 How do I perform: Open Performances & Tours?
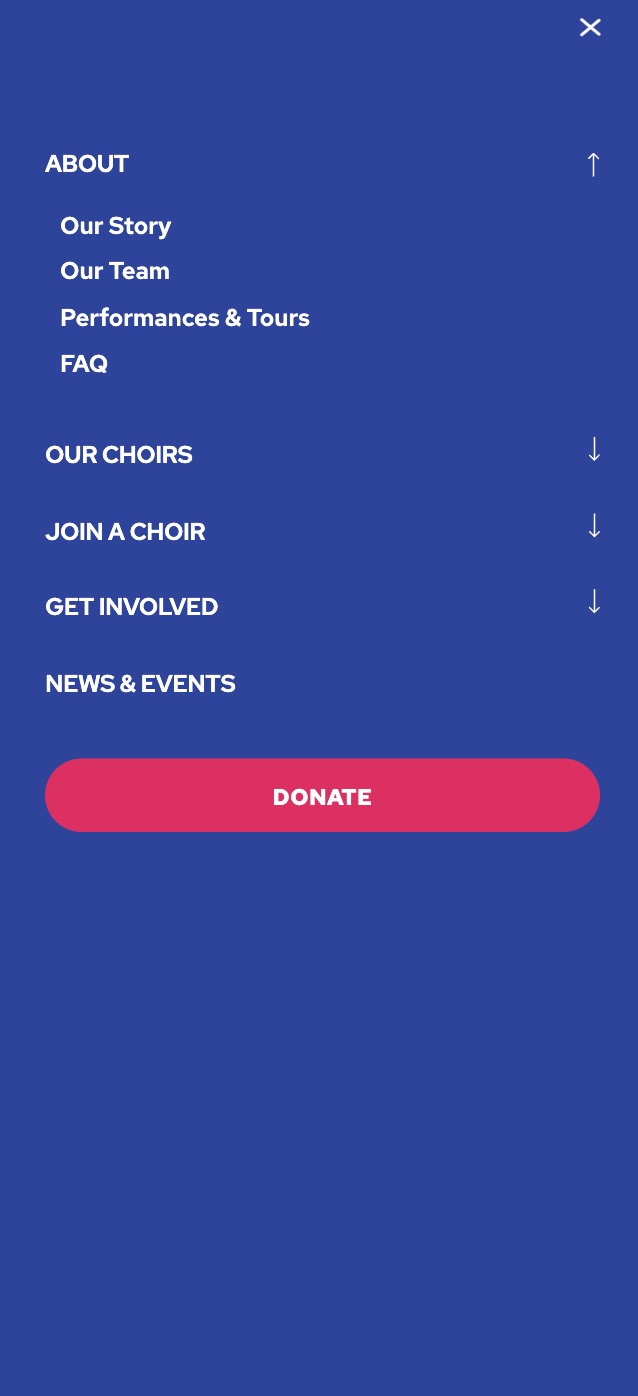tap(185, 318)
